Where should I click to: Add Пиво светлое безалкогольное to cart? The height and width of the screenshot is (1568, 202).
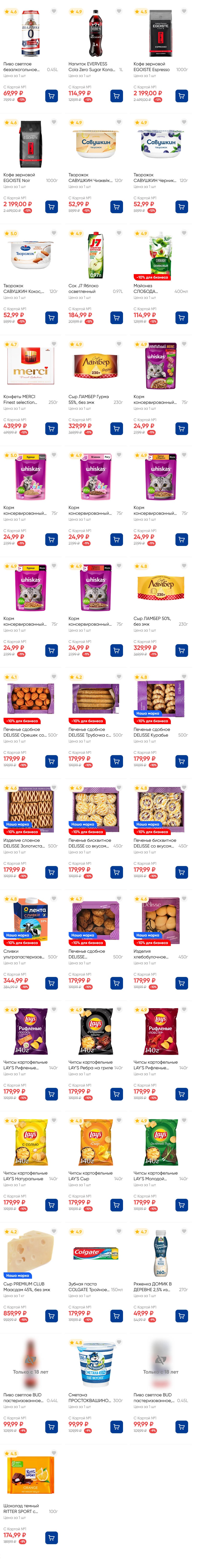tap(51, 96)
